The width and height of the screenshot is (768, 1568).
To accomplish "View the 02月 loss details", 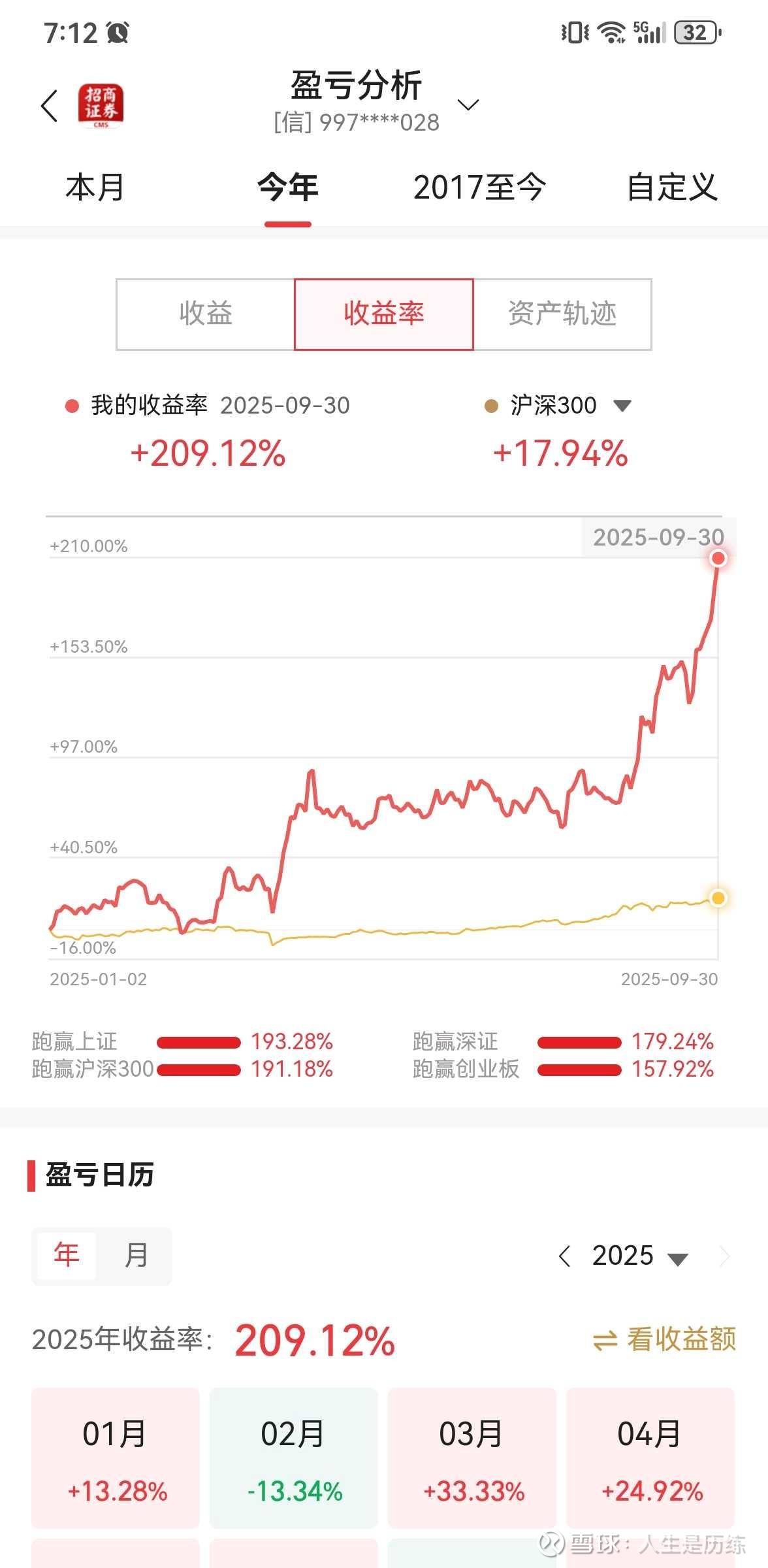I will (294, 1457).
